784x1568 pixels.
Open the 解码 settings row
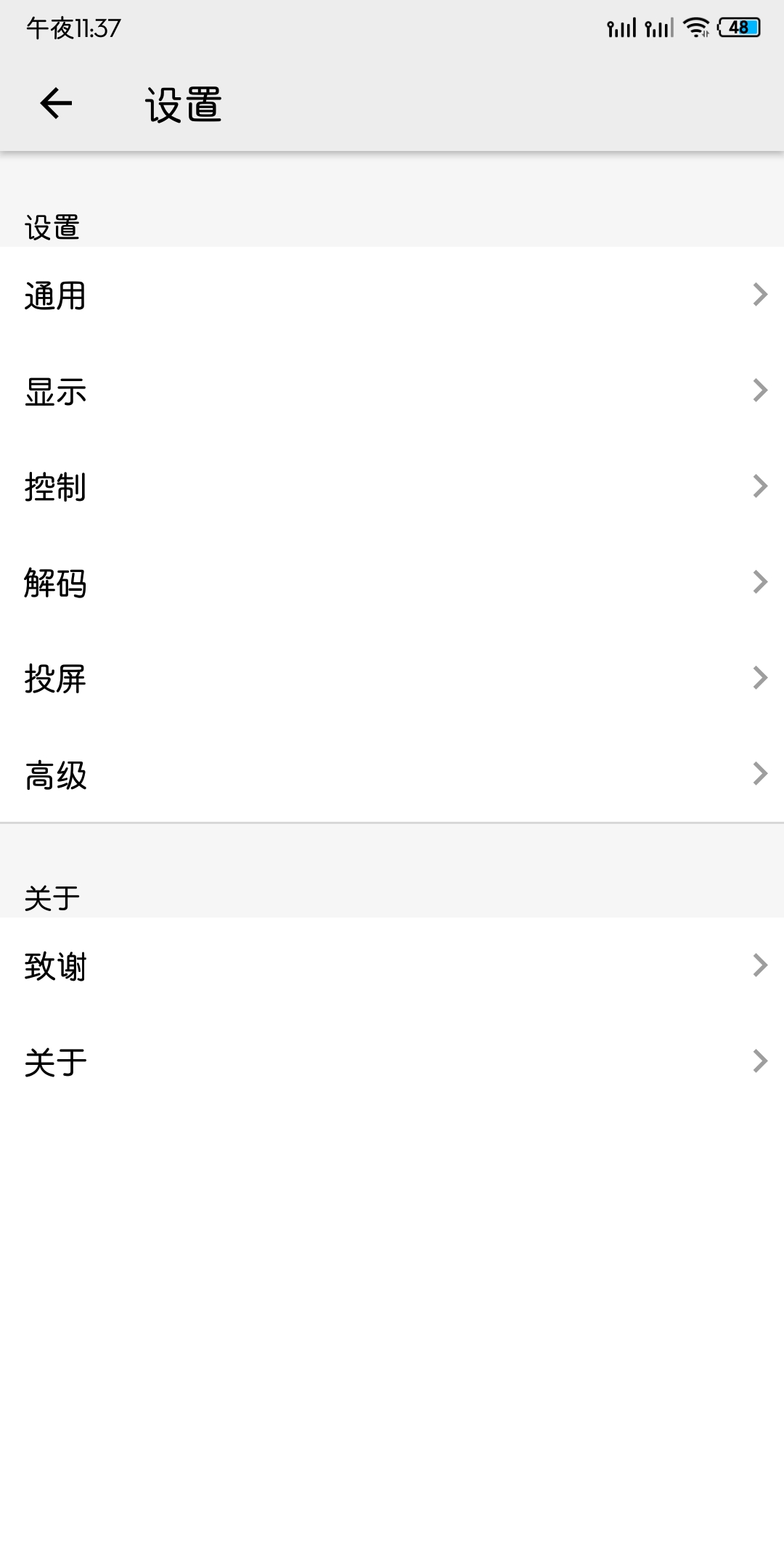[x=392, y=582]
